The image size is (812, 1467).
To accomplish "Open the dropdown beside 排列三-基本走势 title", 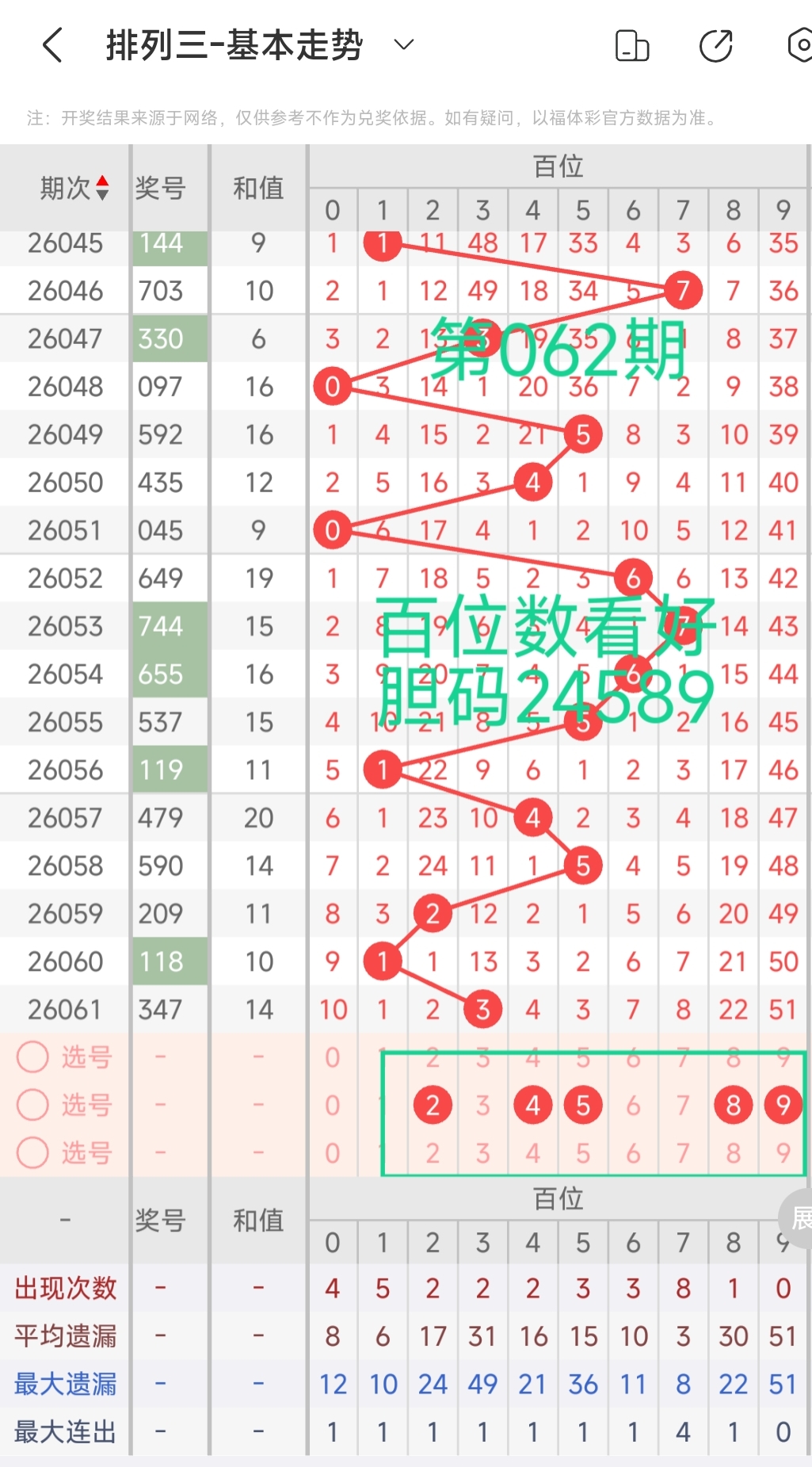I will (403, 45).
